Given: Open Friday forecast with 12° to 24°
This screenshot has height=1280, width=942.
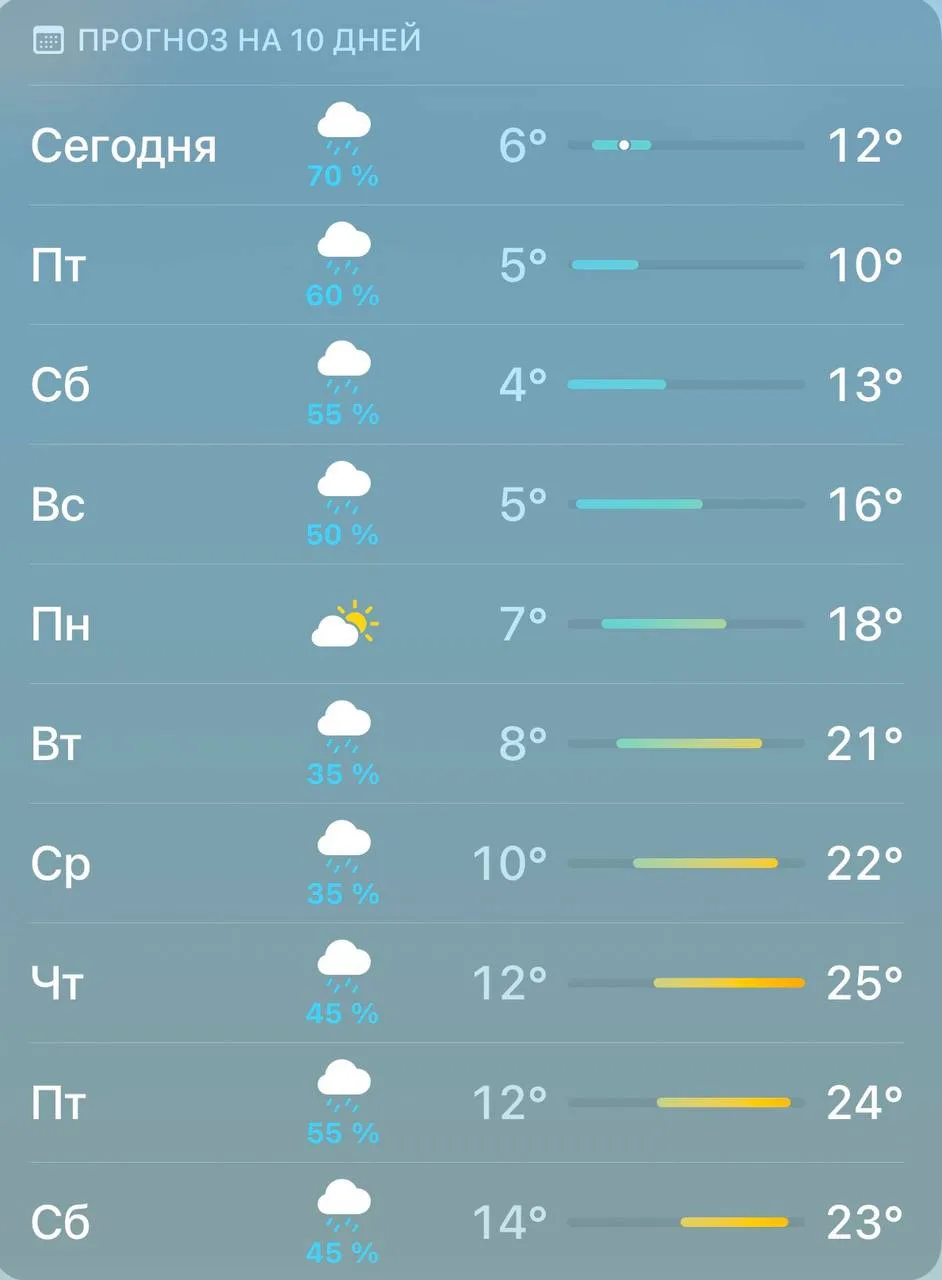Looking at the screenshot, I should pos(467,1103).
